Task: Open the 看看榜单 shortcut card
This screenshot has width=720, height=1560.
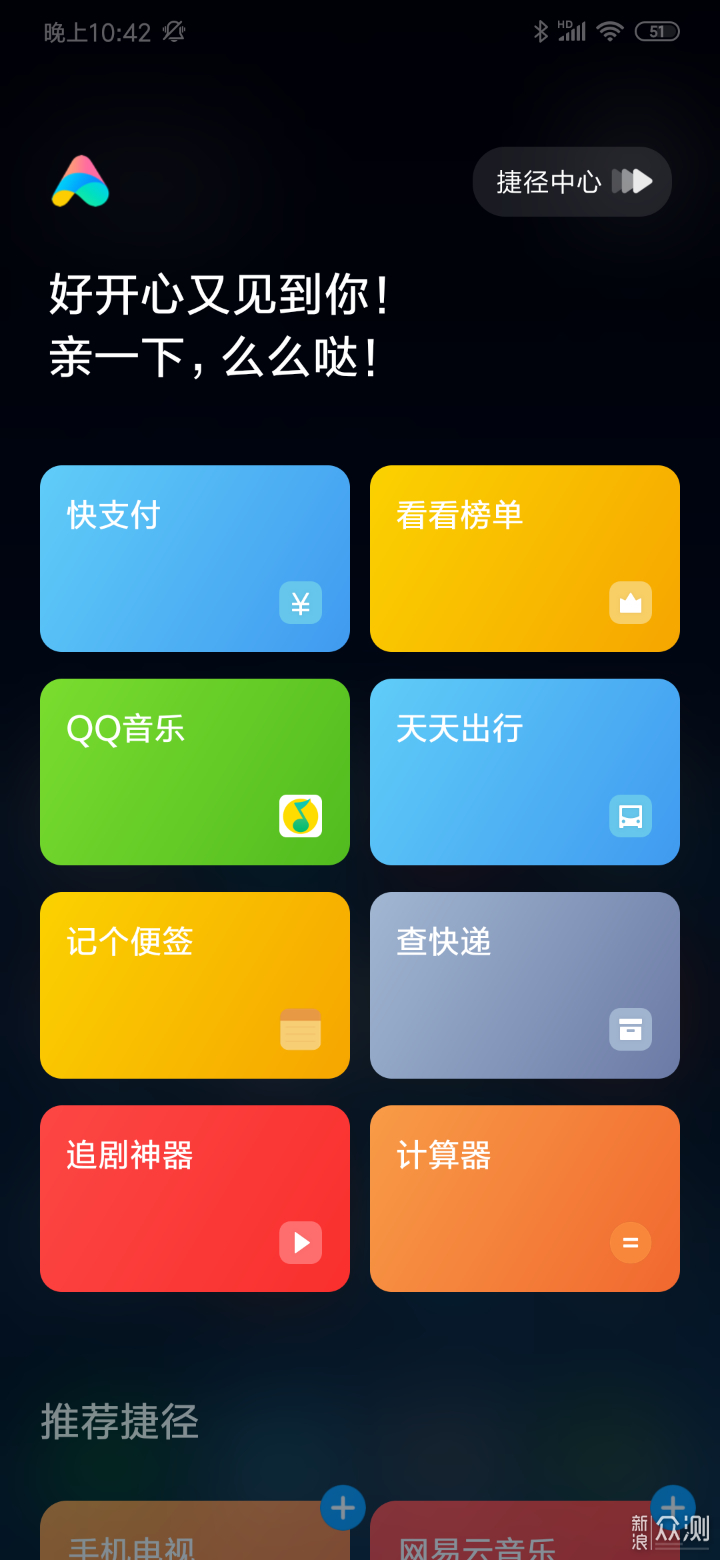Action: coord(525,558)
